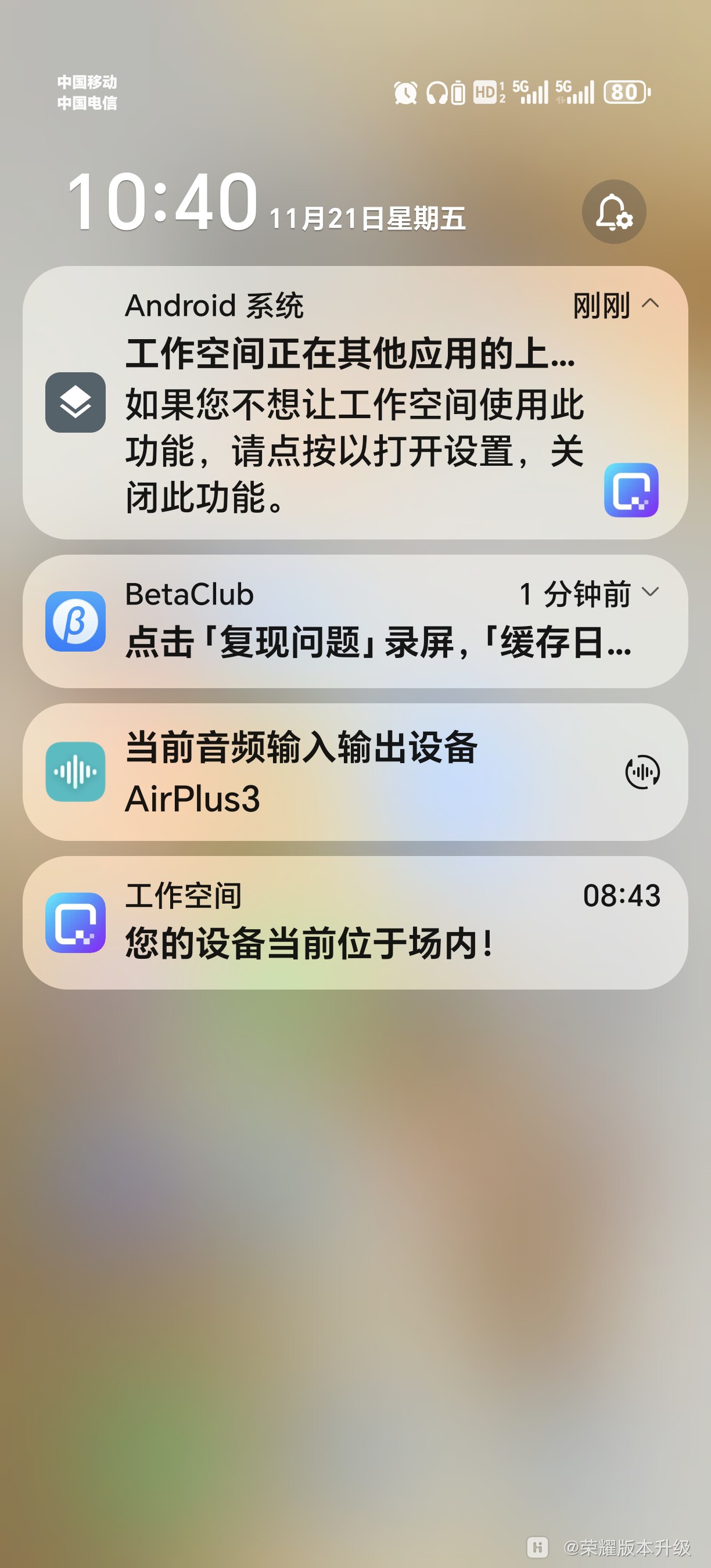Open the Android 系统 overlay notification
711x1568 pixels.
click(353, 426)
